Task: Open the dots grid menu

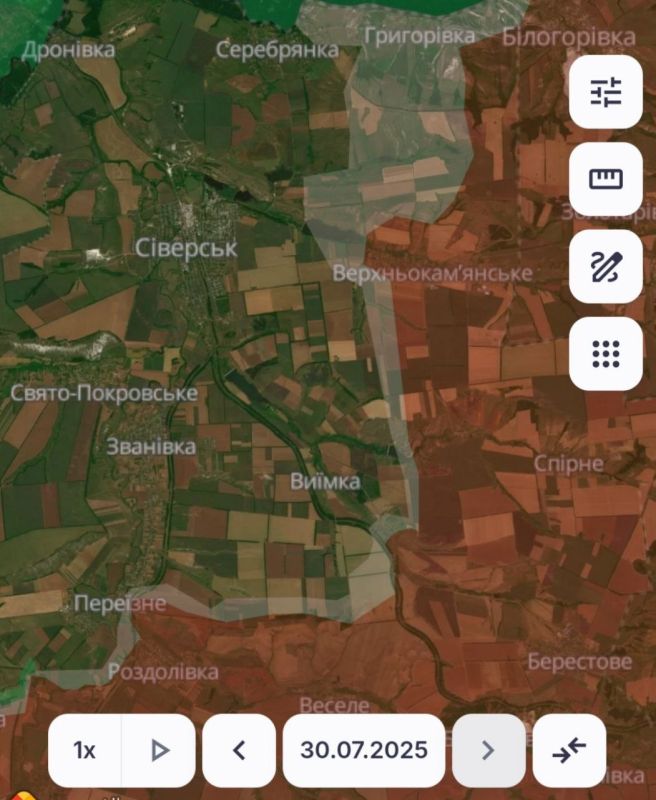Action: tap(606, 353)
